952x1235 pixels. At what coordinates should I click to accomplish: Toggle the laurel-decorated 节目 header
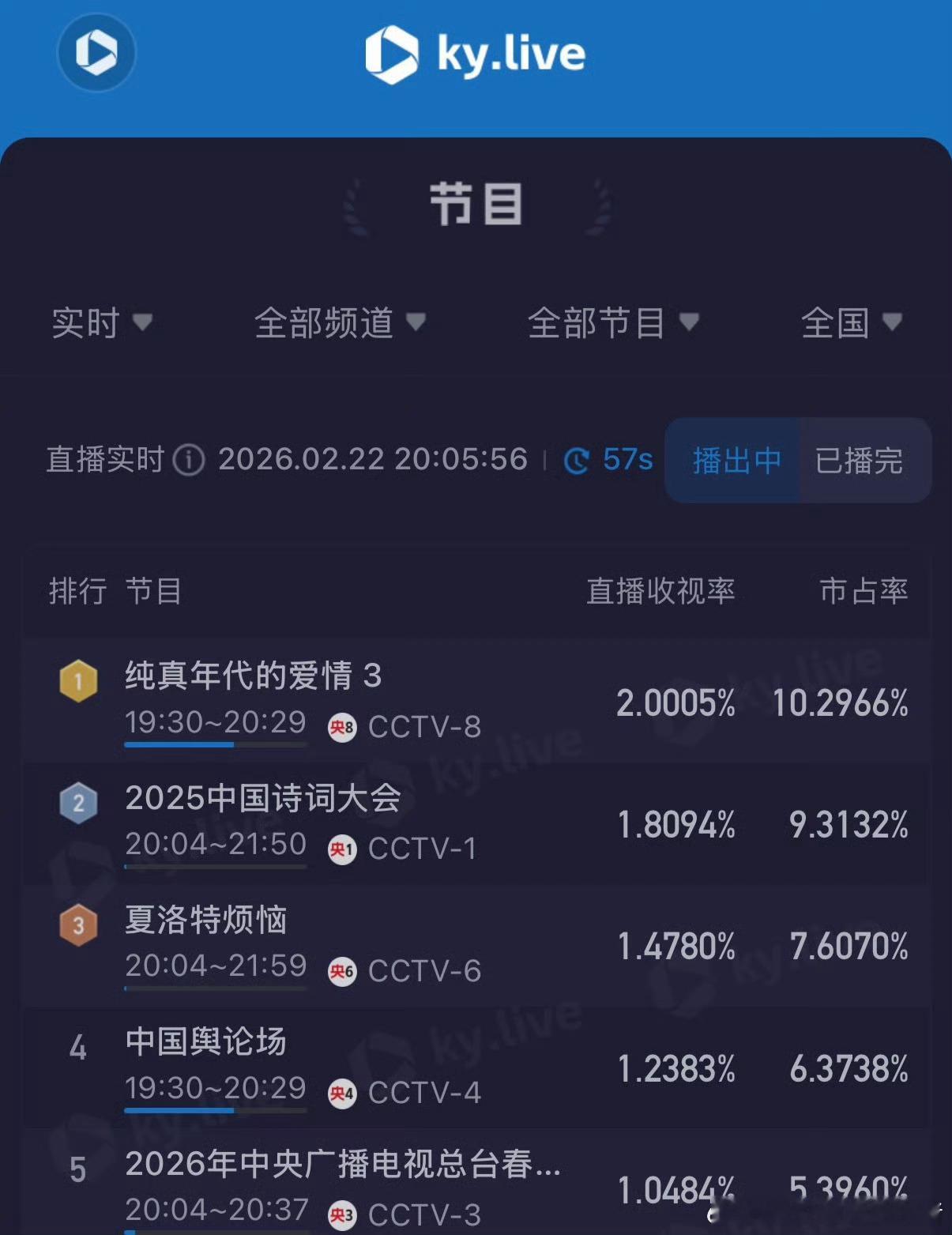click(476, 205)
